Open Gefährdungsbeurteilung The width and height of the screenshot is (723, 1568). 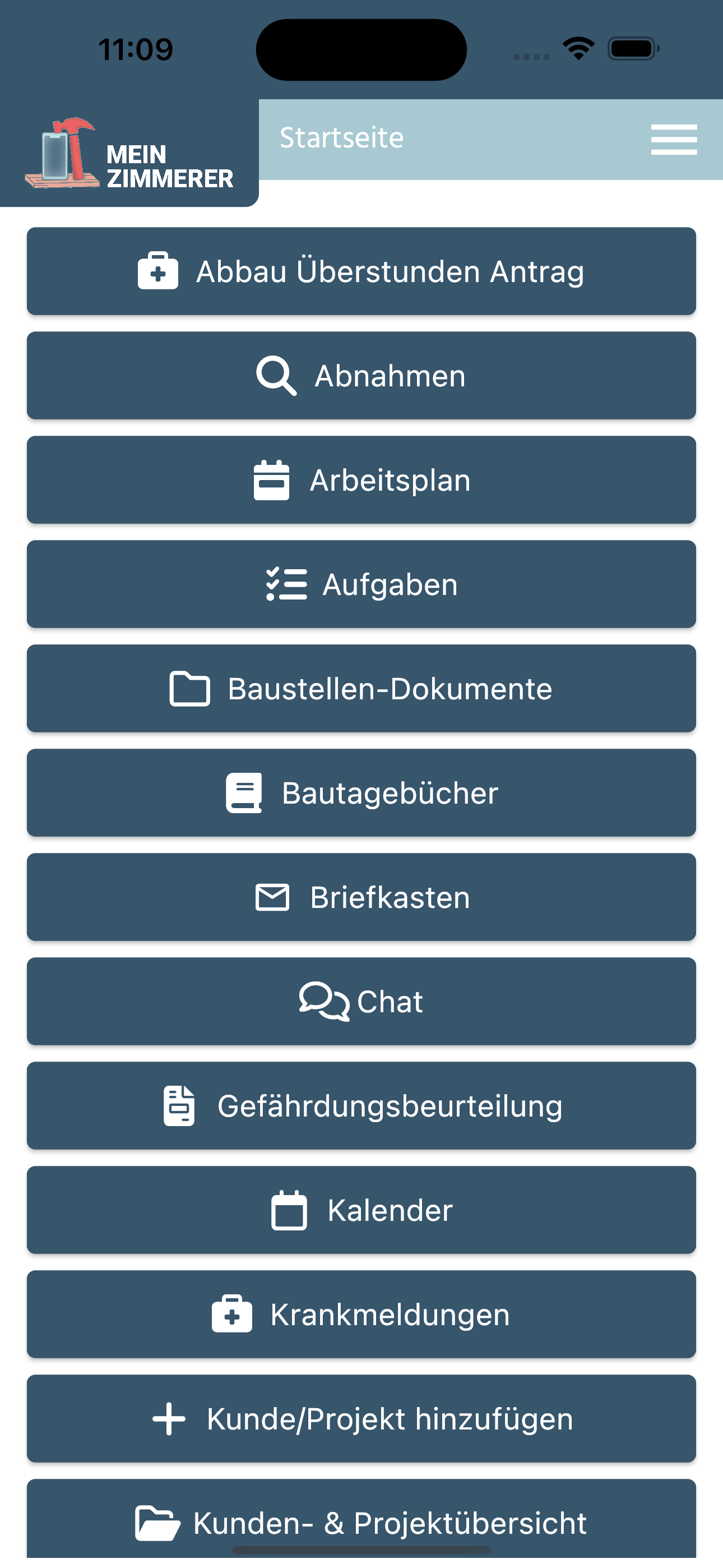tap(361, 1106)
